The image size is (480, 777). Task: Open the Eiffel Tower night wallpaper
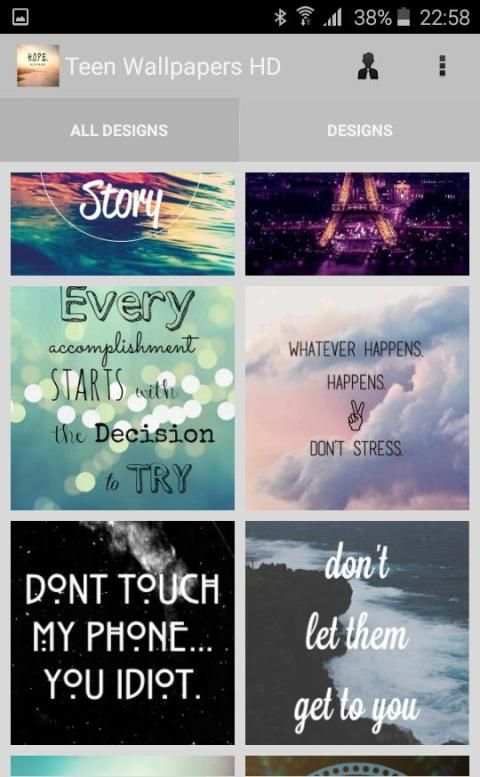pos(357,223)
